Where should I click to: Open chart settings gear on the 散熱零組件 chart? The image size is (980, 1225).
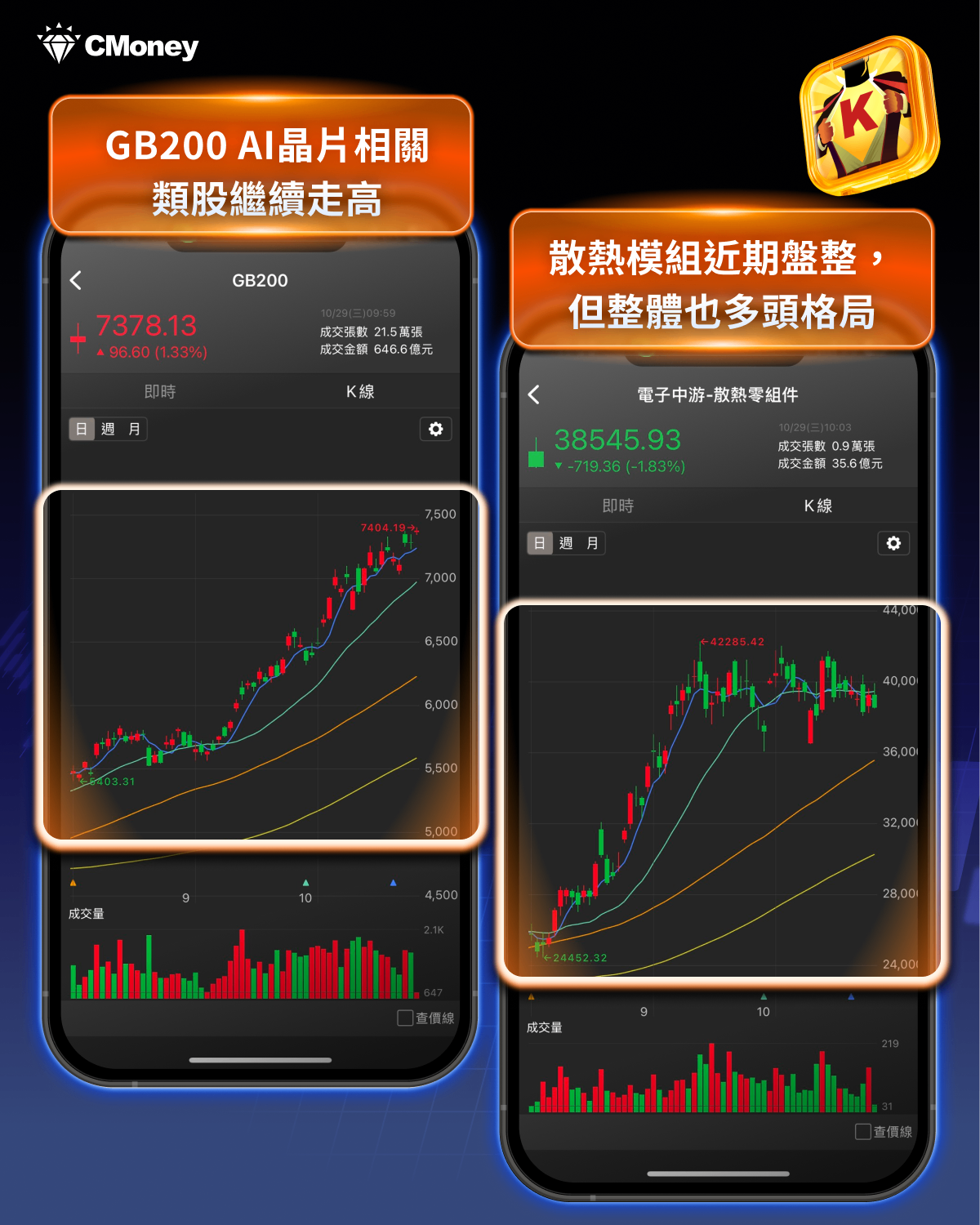[893, 543]
